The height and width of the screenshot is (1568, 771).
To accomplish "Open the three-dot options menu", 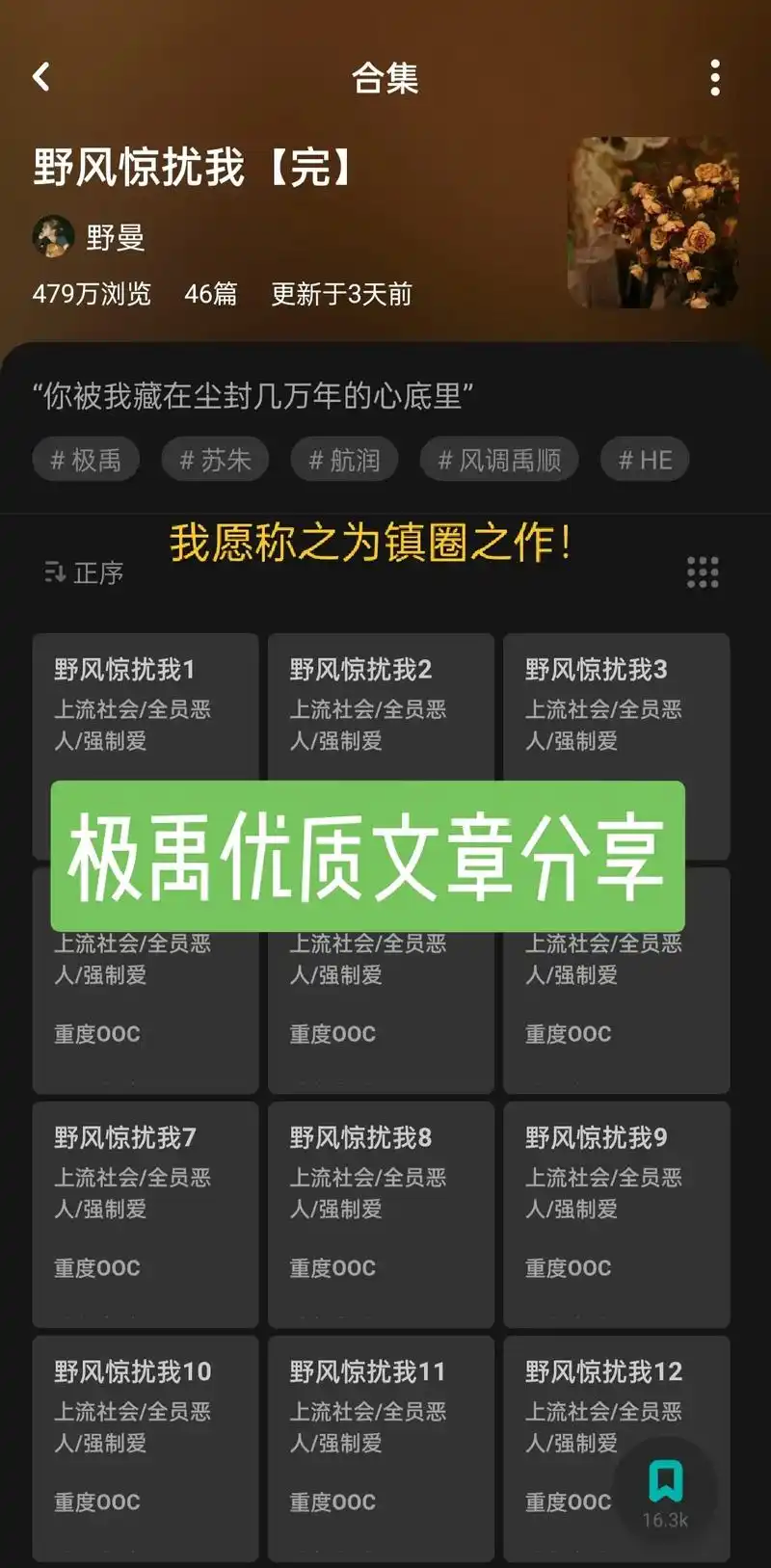I will click(714, 78).
